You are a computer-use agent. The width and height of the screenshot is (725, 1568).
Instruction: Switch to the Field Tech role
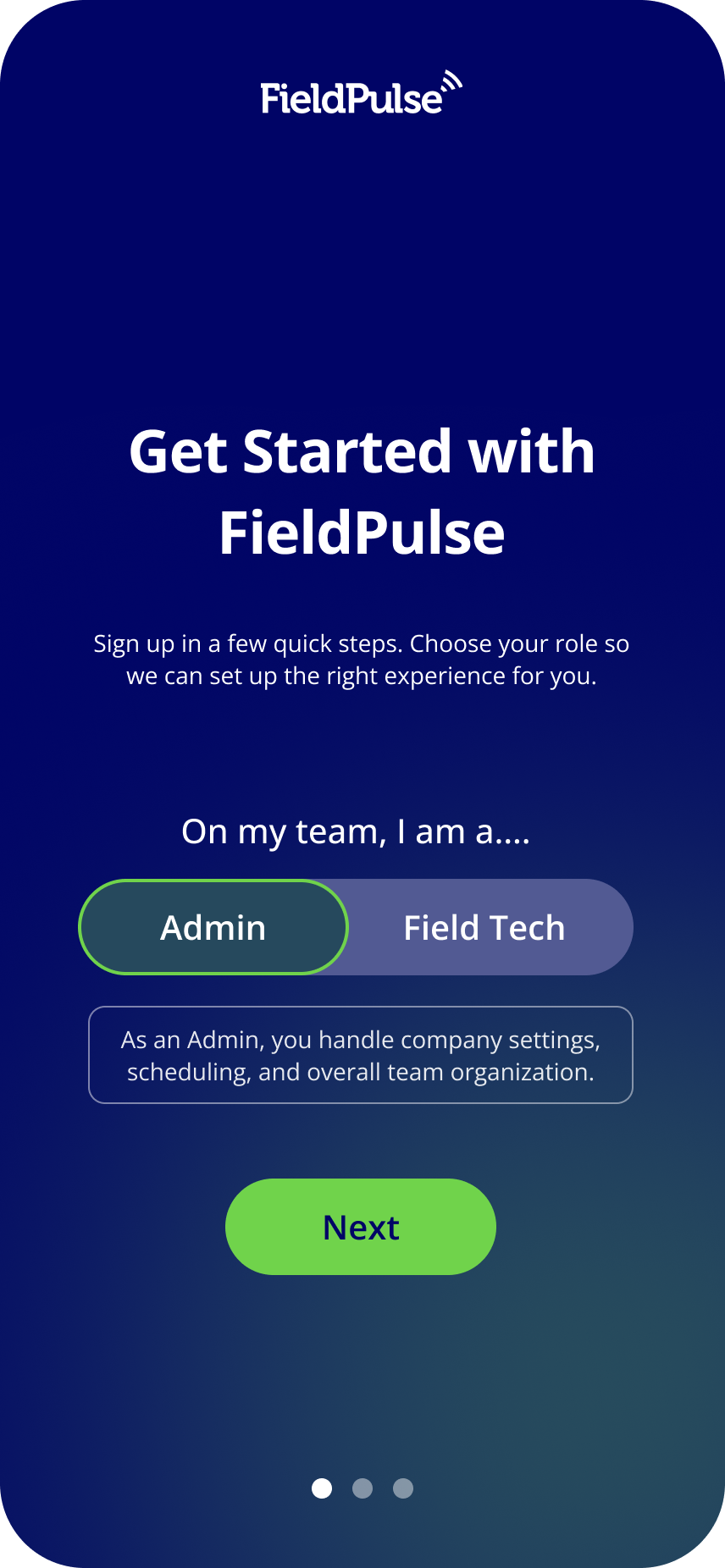click(484, 928)
